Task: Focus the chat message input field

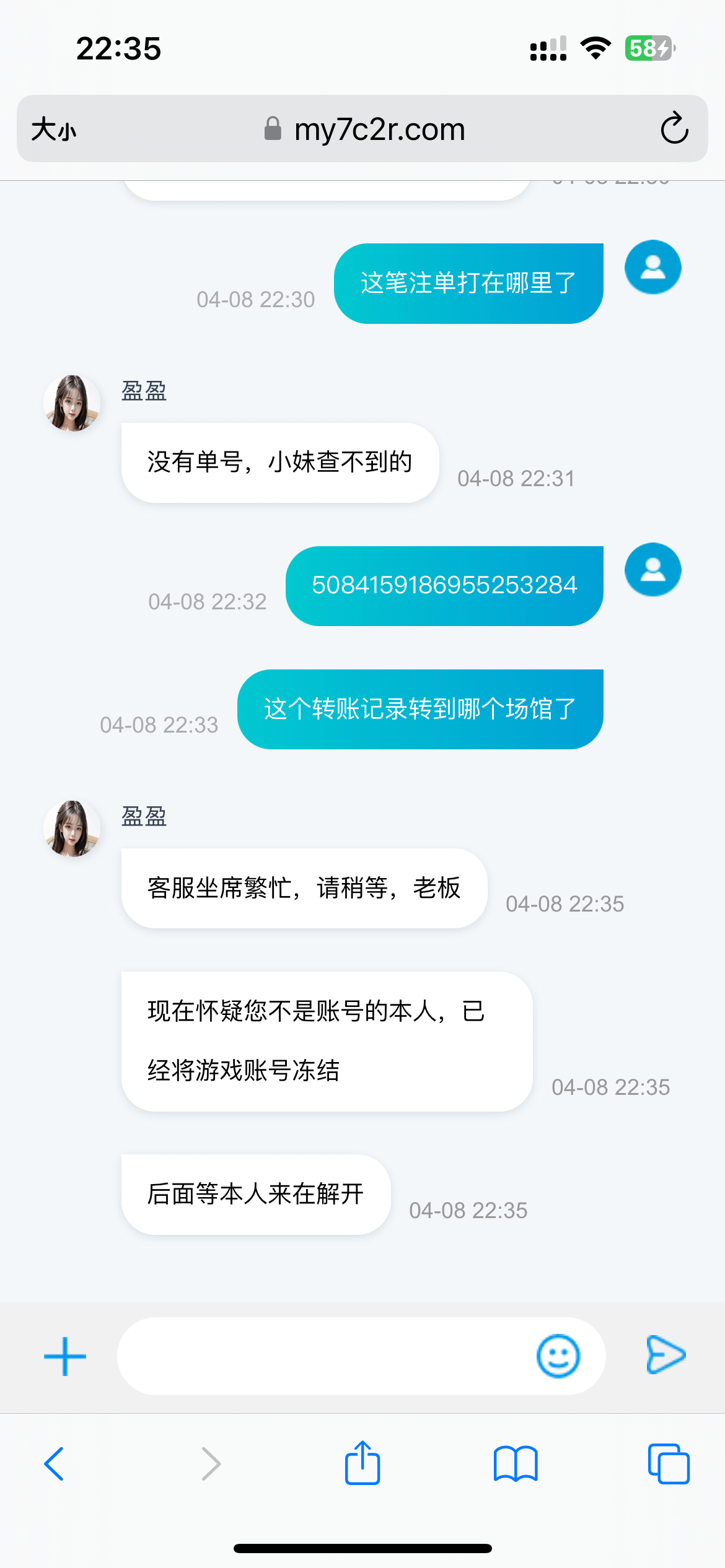Action: 322,1356
